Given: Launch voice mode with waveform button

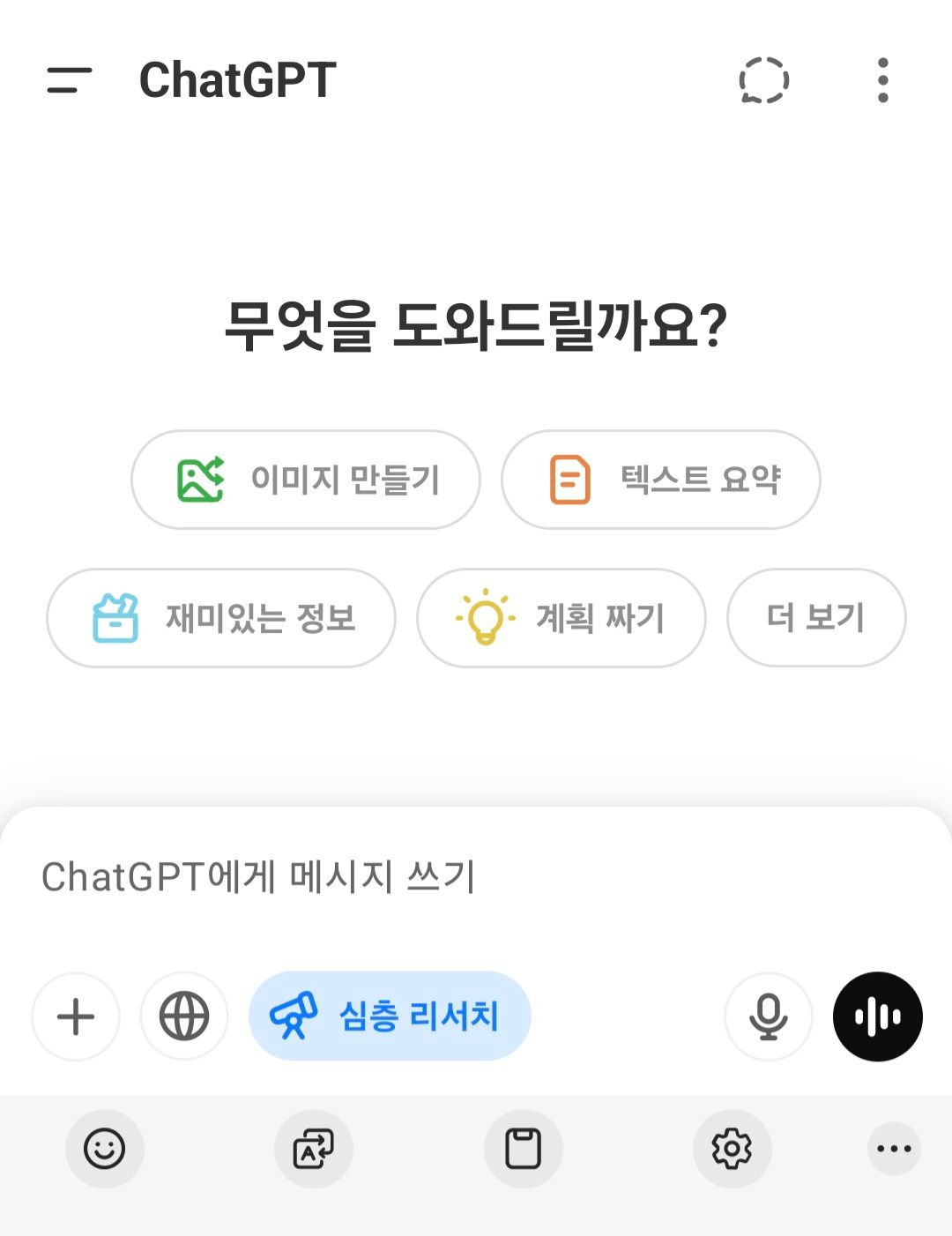Looking at the screenshot, I should pos(877,1016).
